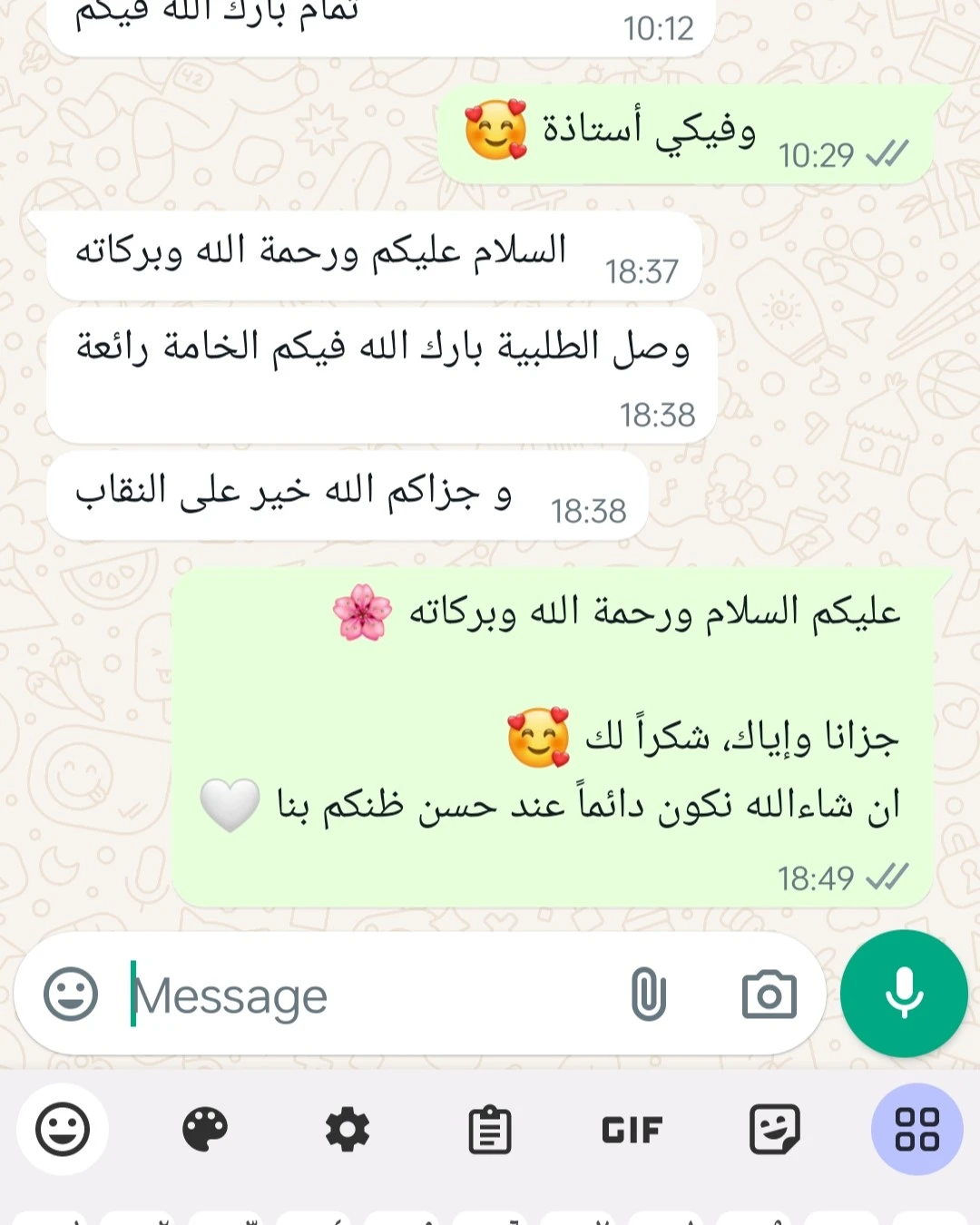Open the keyboard sticker panel
This screenshot has width=980, height=1225.
pos(774,1130)
